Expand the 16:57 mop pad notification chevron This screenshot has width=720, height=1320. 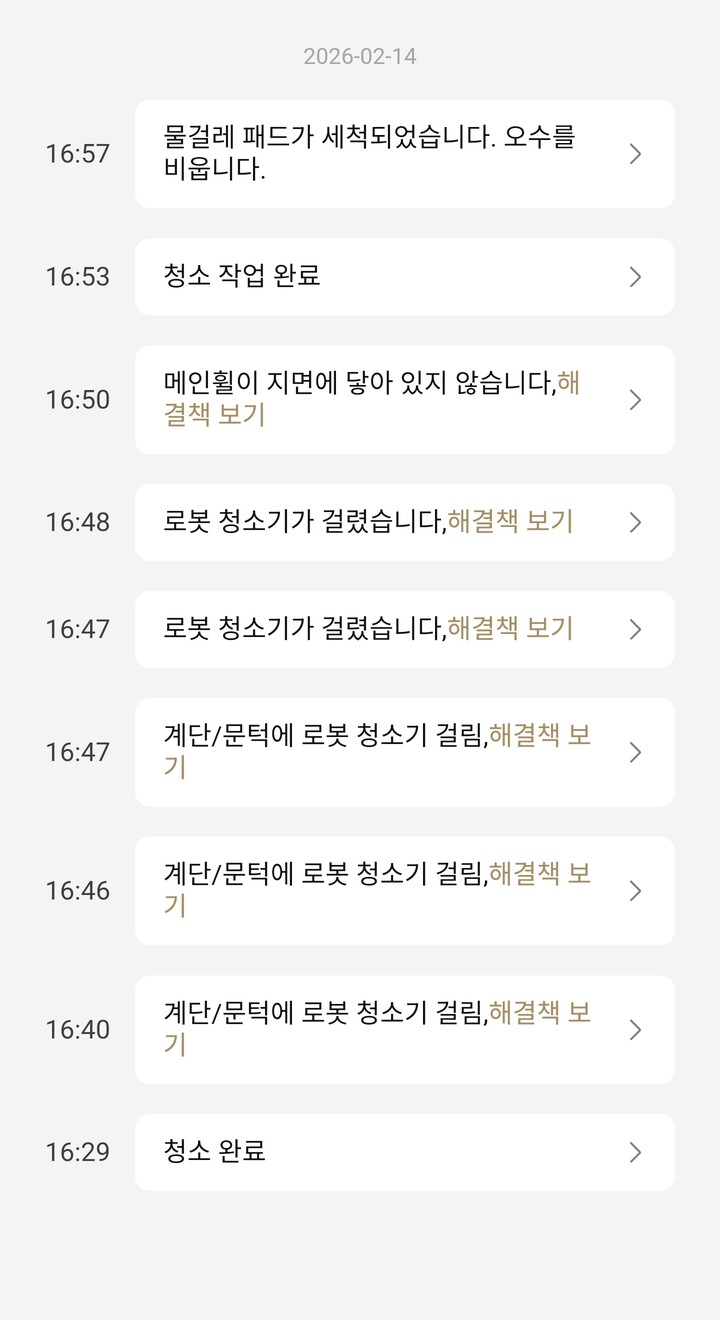click(634, 153)
